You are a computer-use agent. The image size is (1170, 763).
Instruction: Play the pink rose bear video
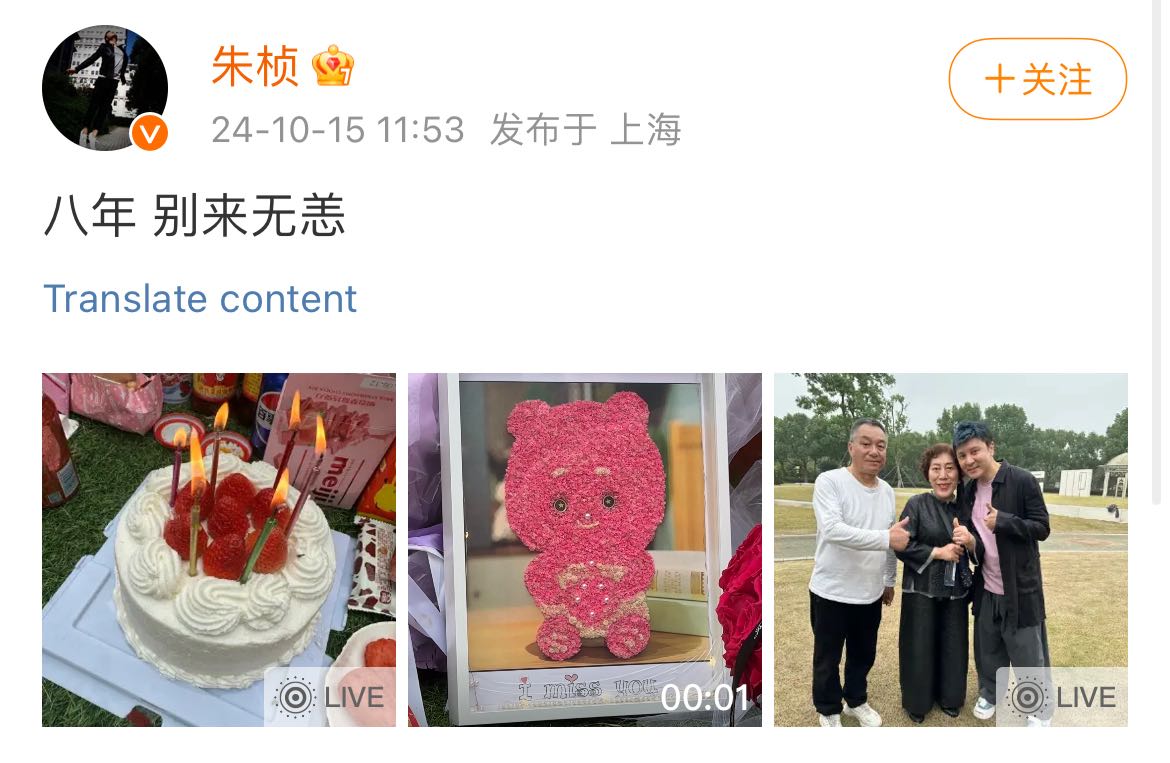point(585,550)
